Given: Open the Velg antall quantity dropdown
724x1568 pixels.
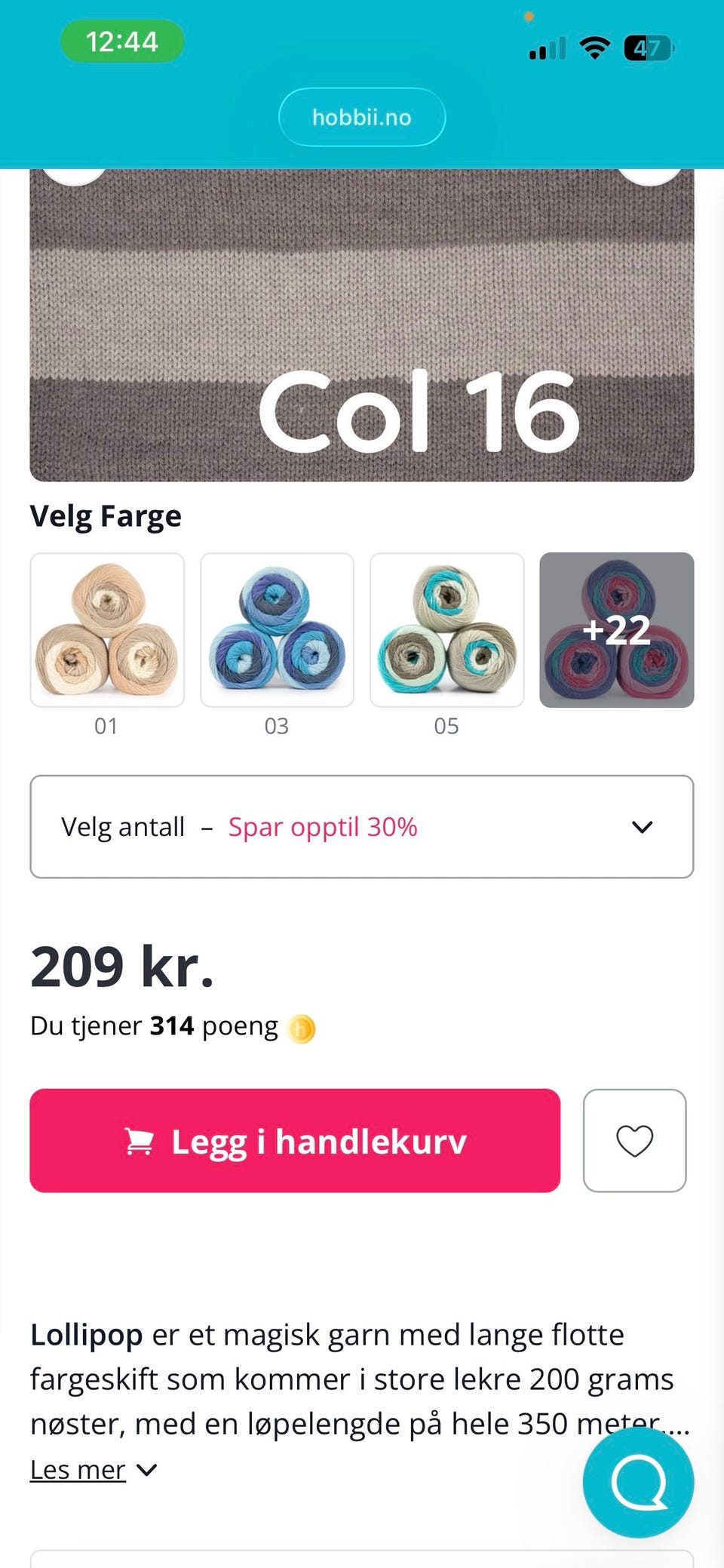Looking at the screenshot, I should [x=362, y=827].
